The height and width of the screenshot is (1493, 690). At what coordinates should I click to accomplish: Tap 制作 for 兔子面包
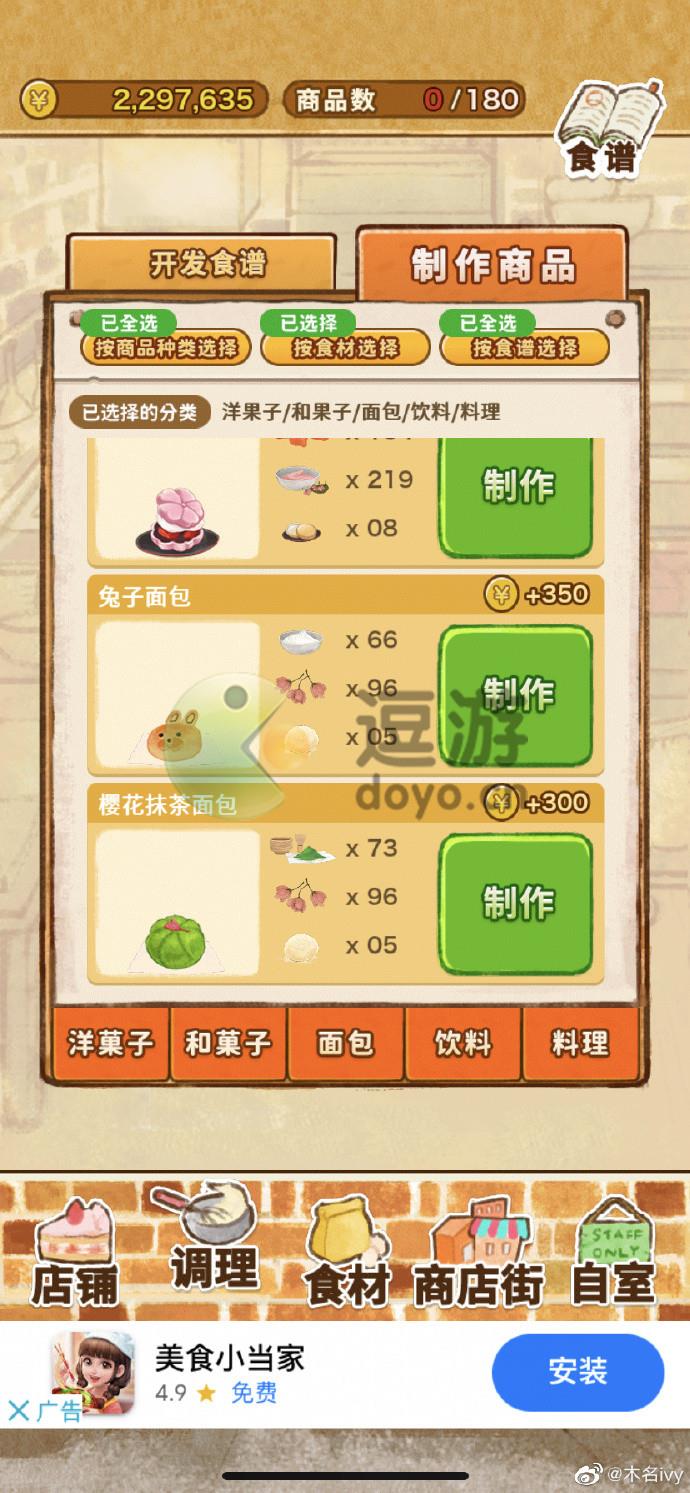tap(517, 691)
